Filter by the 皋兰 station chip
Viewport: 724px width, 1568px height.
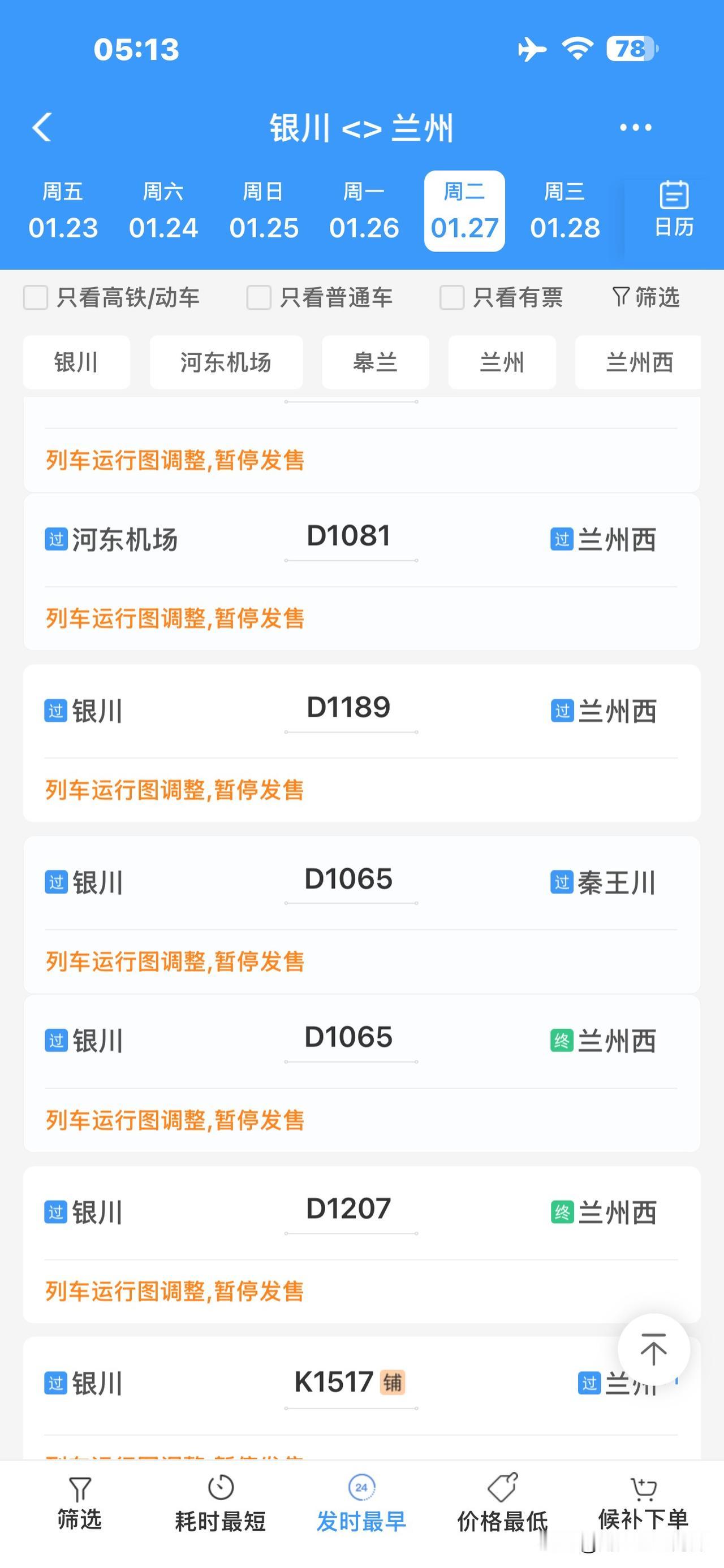coord(375,362)
